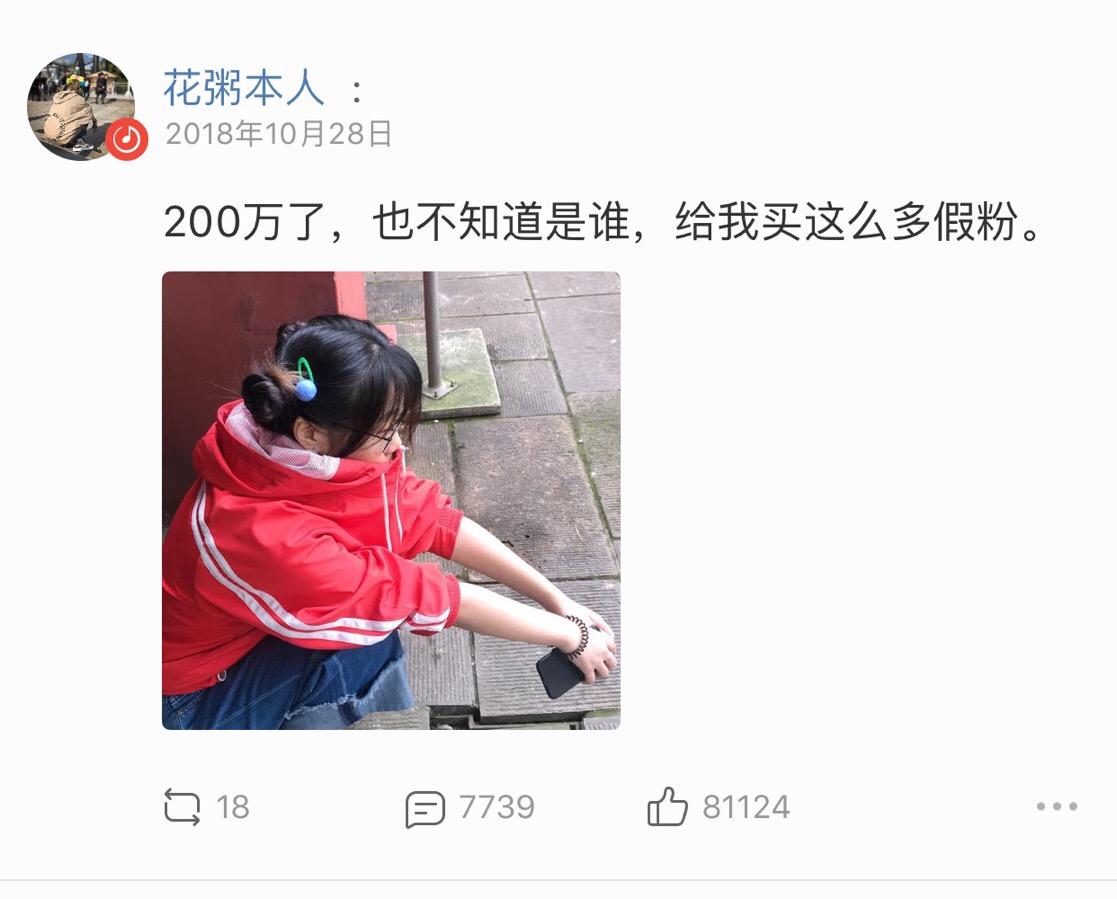The height and width of the screenshot is (899, 1117).
Task: Open the three-dot more options menu
Action: (x=1056, y=806)
